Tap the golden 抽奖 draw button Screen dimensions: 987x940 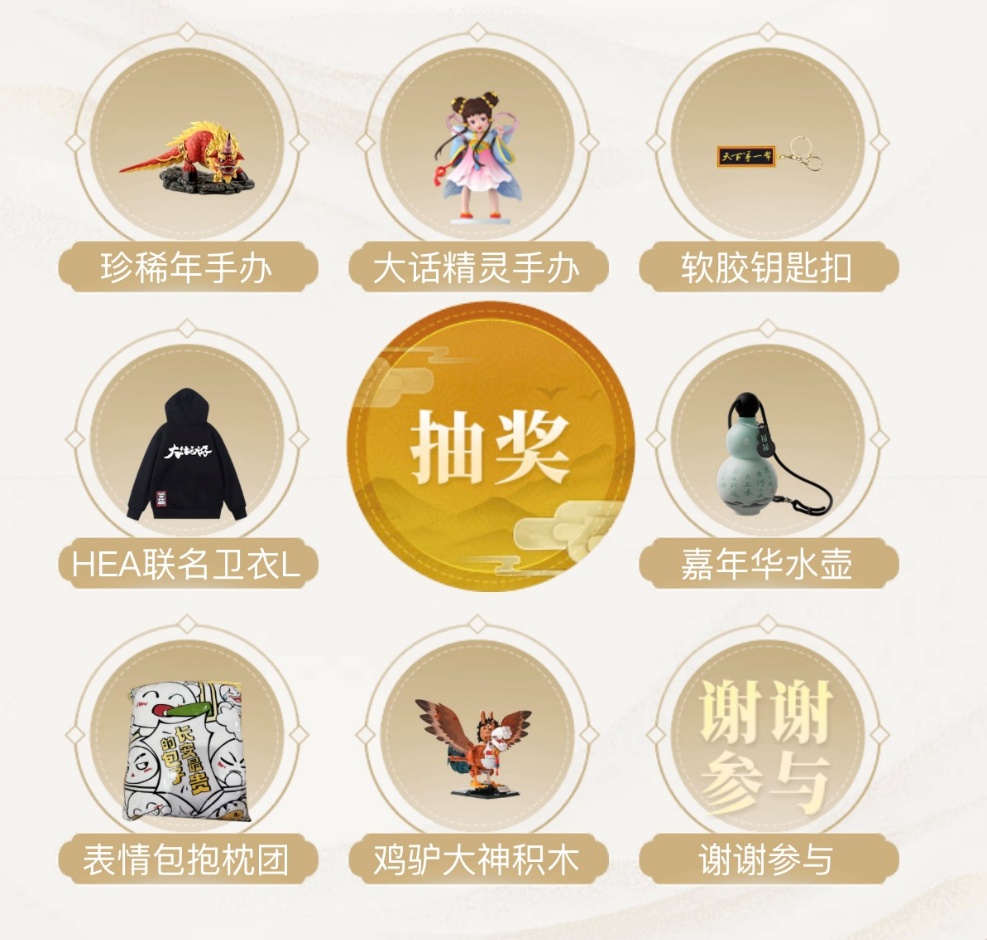point(490,446)
